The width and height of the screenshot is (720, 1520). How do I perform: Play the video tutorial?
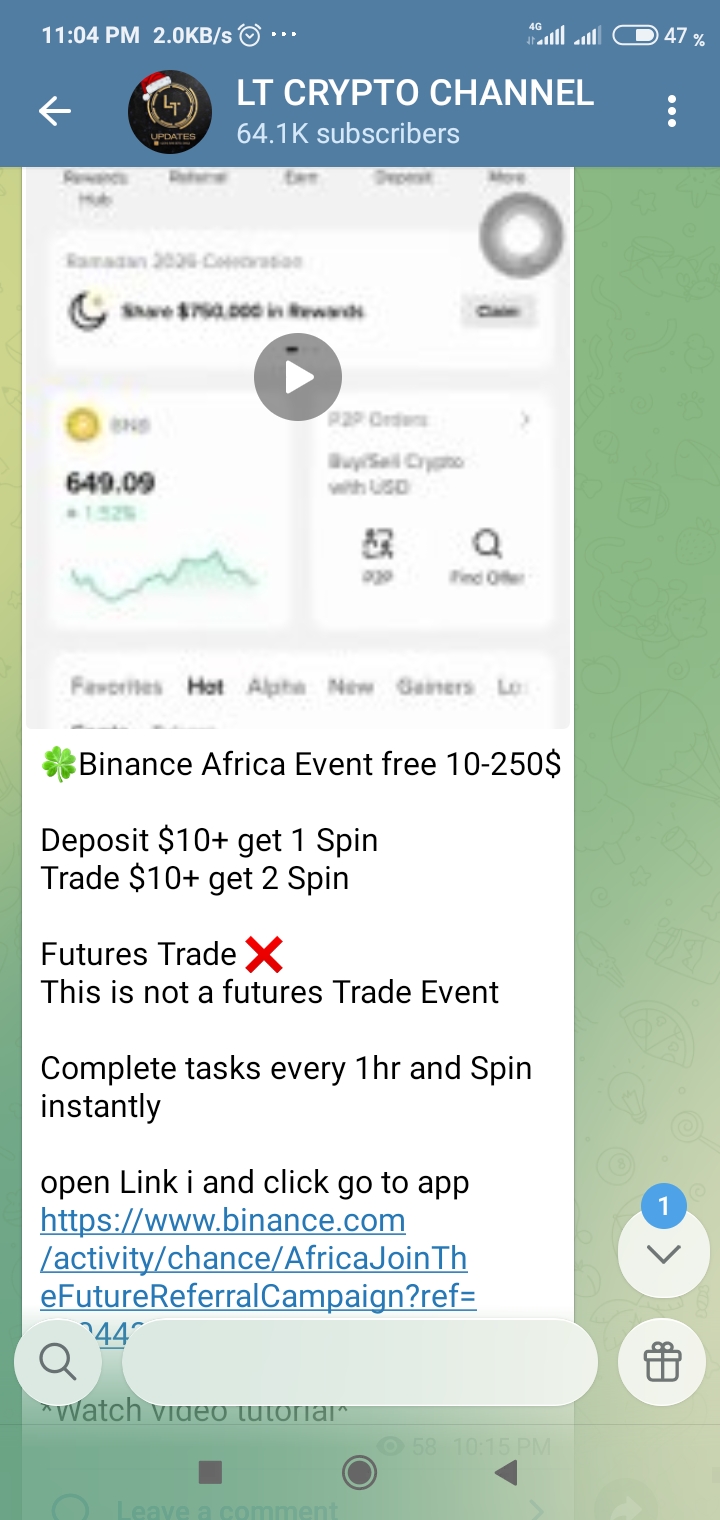[x=298, y=377]
